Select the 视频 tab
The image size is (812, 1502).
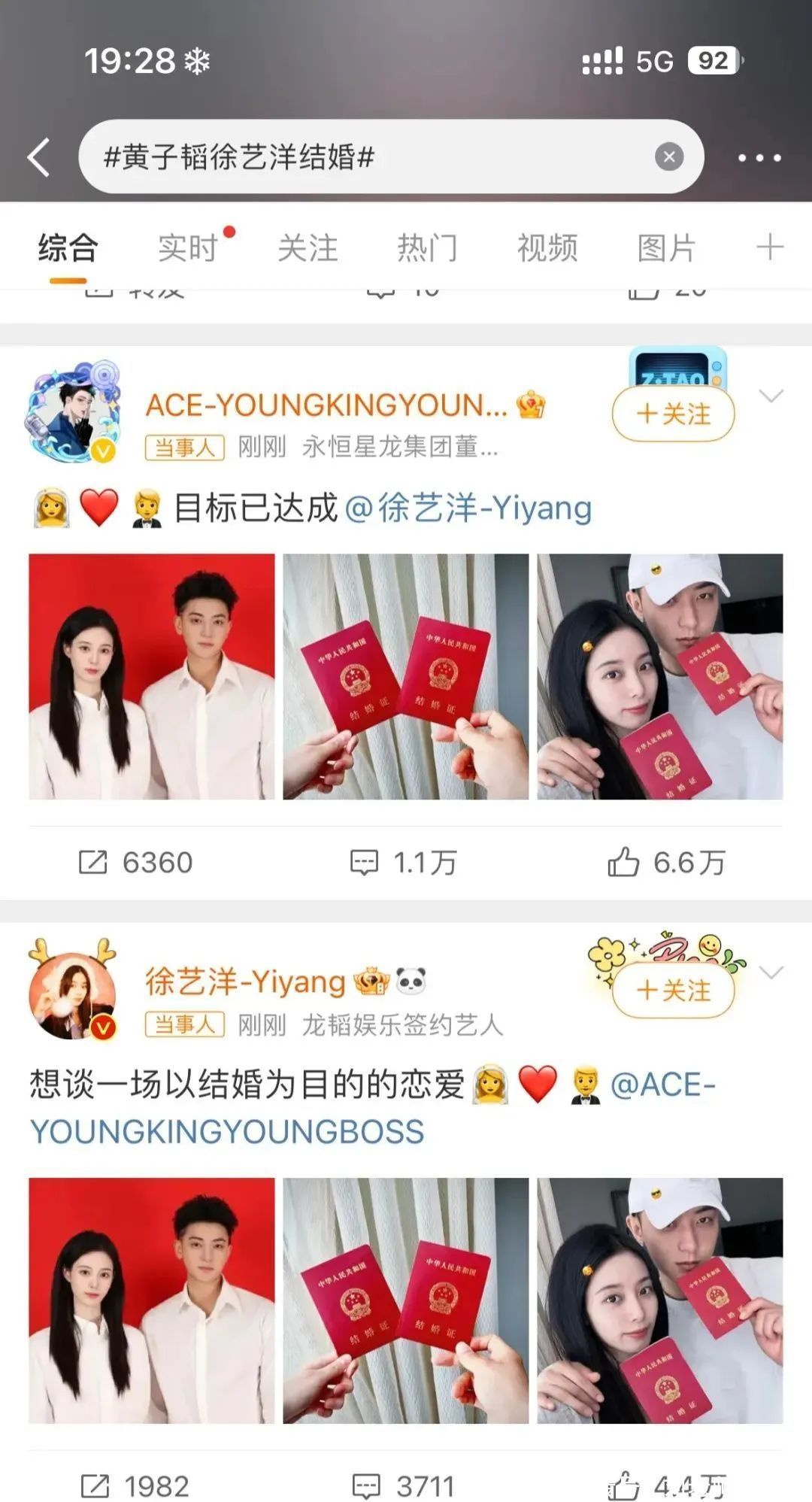coord(547,247)
